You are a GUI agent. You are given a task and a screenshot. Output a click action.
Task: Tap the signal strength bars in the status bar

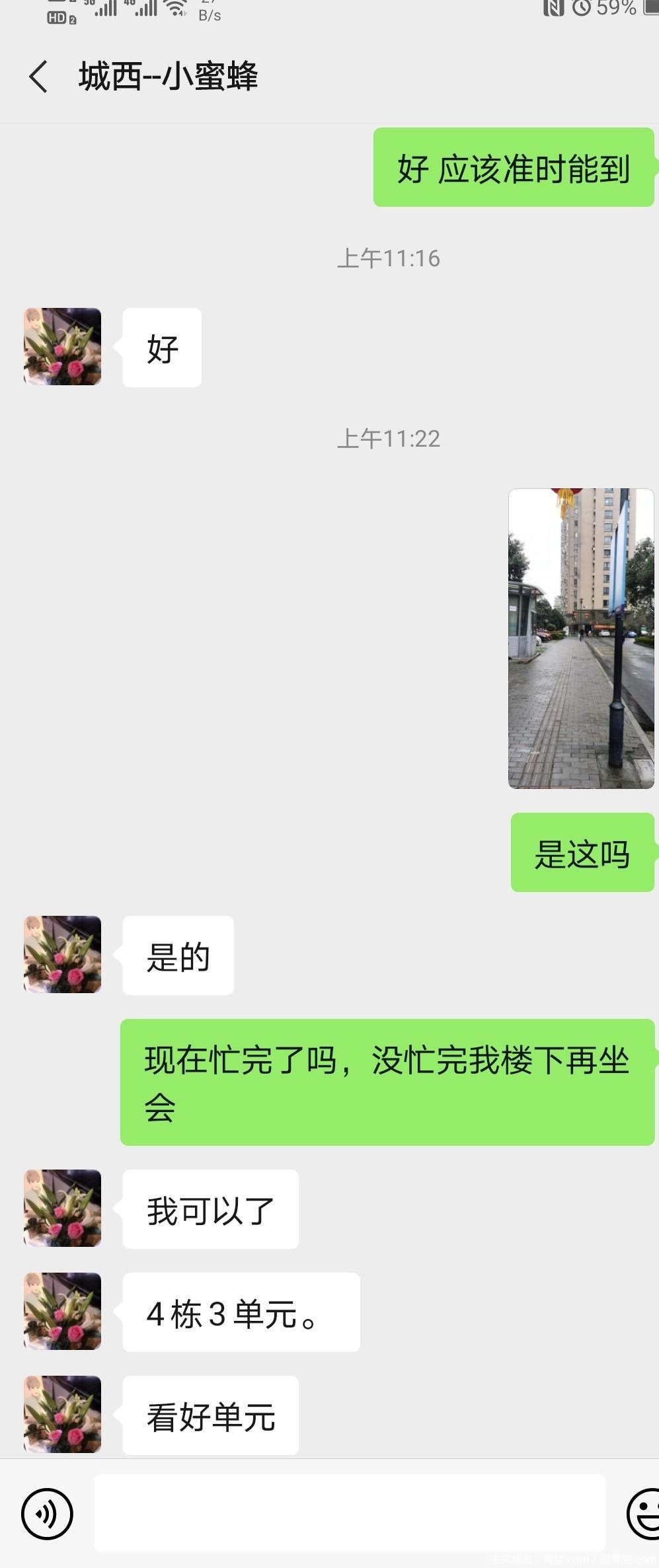(106, 9)
